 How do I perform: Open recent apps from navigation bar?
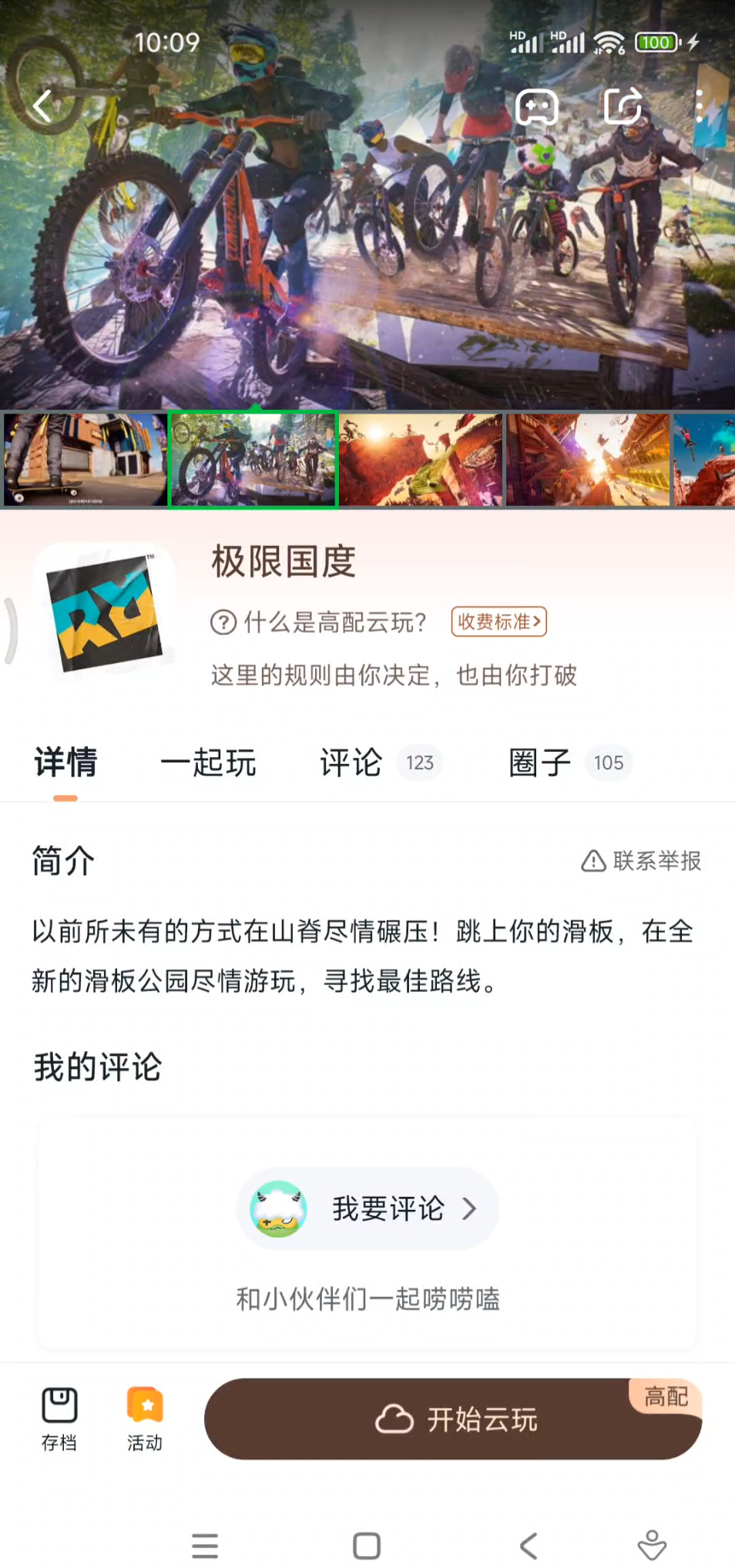(205, 1546)
